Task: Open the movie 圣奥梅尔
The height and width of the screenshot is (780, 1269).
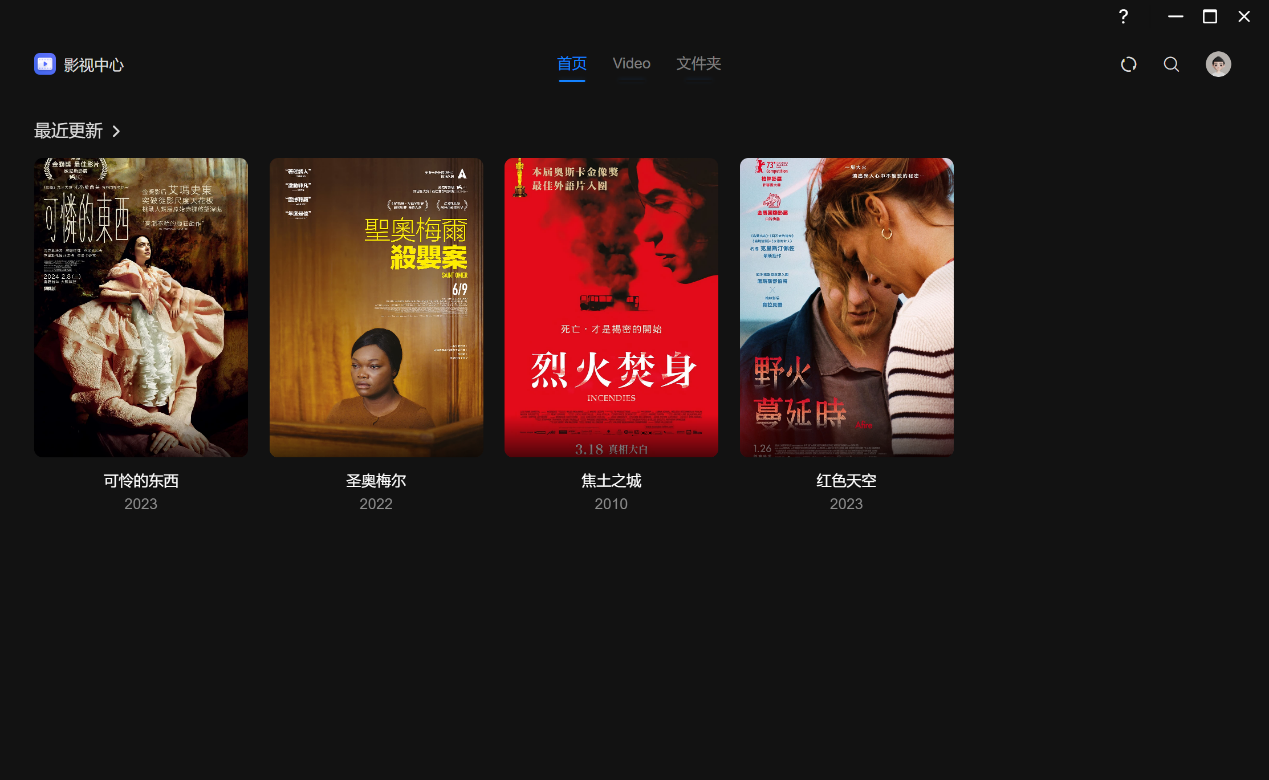Action: [376, 307]
